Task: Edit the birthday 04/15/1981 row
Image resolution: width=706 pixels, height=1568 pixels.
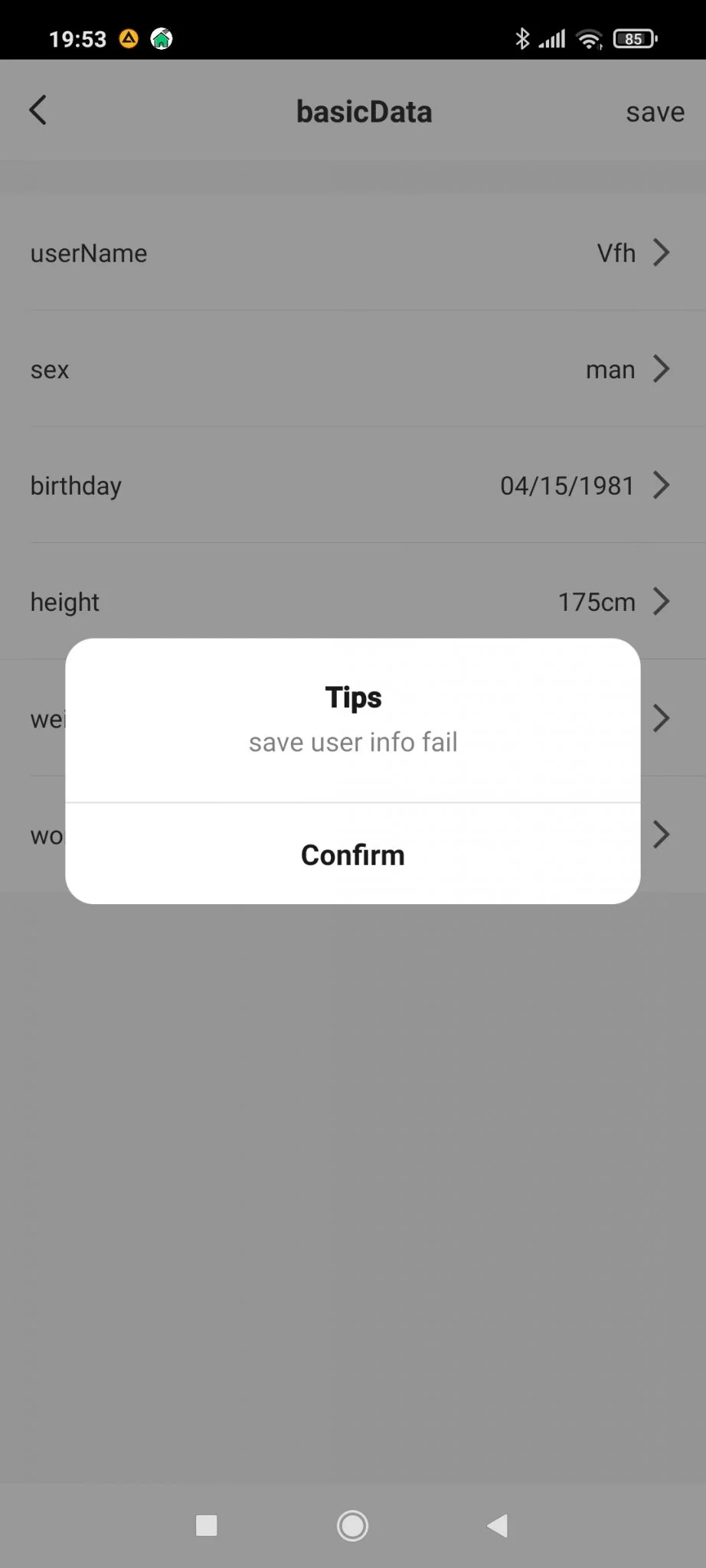Action: [352, 485]
